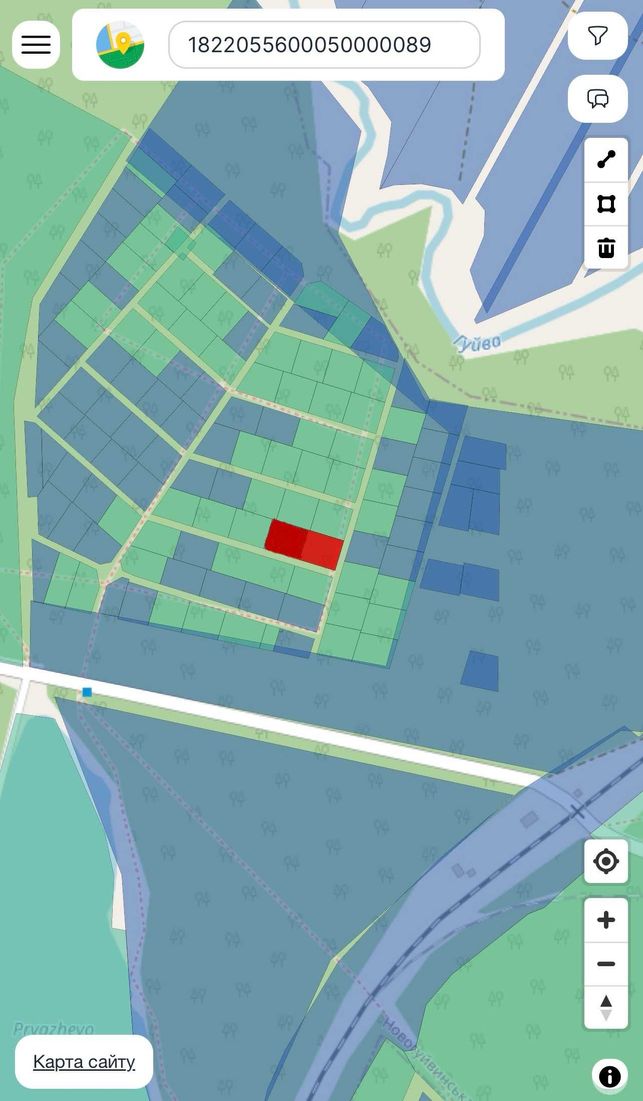Zoom out with the minus button
Image resolution: width=643 pixels, height=1101 pixels.
(606, 963)
